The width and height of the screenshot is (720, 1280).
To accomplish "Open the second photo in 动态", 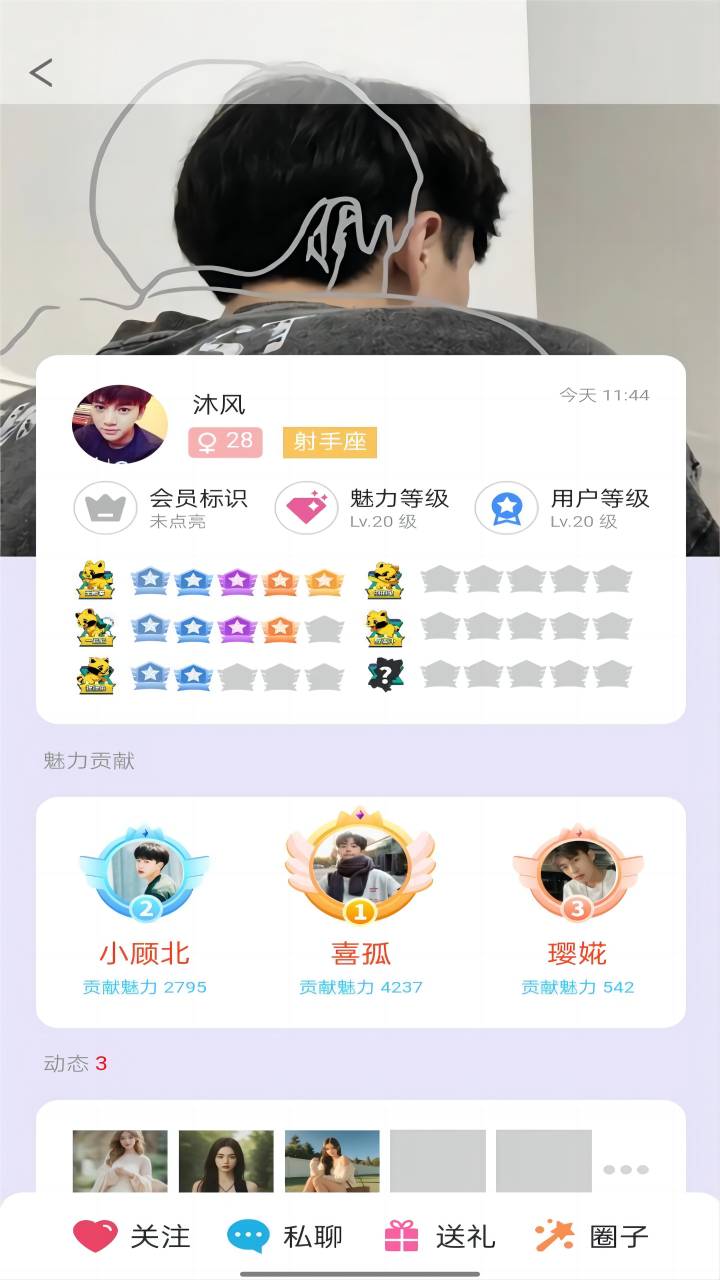I will pos(226,1160).
